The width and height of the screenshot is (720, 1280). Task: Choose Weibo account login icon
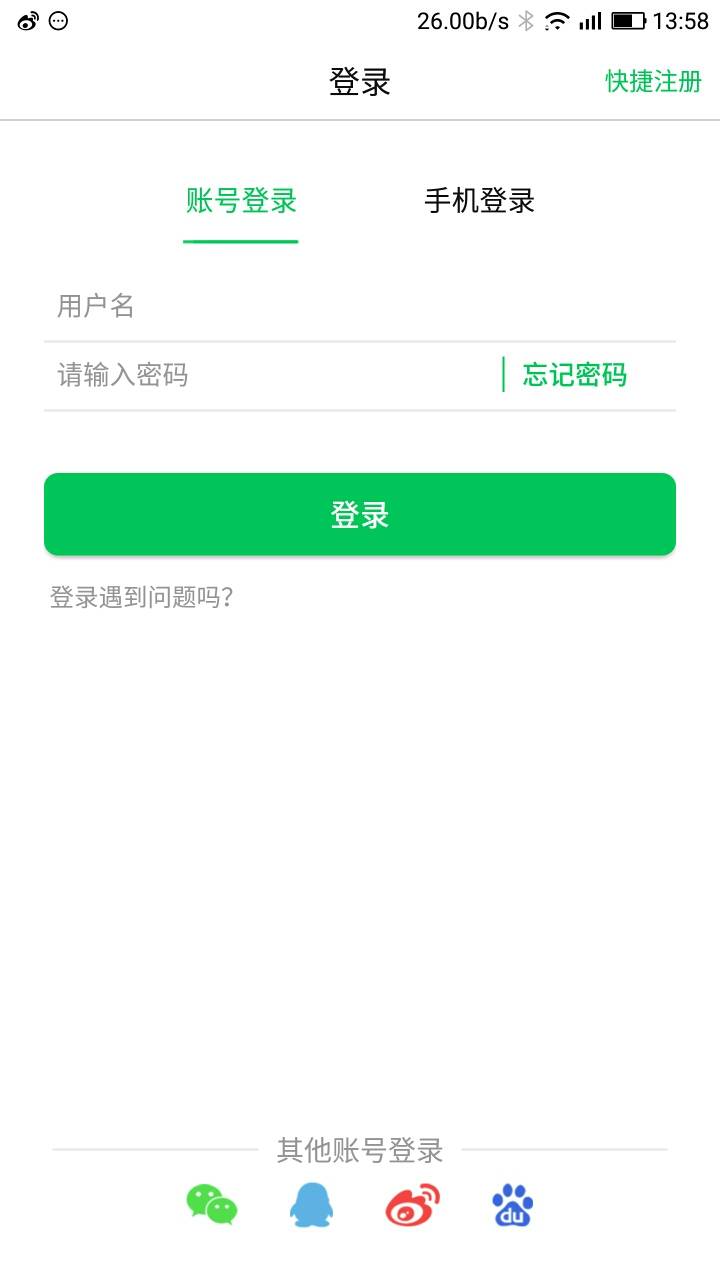[412, 1205]
